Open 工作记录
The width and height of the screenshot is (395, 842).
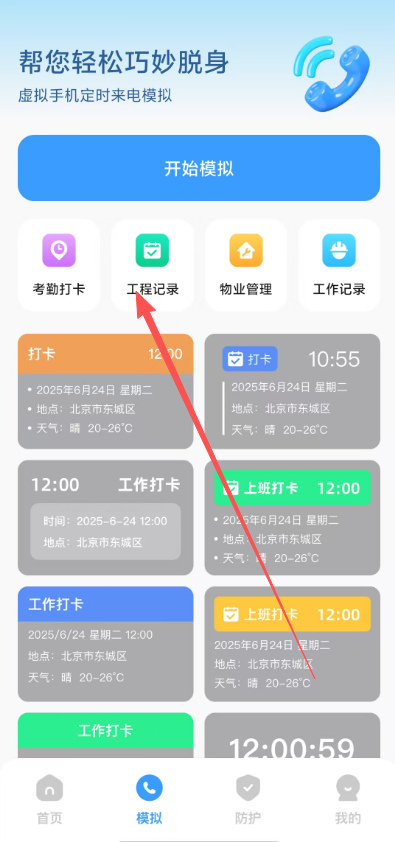tap(339, 265)
